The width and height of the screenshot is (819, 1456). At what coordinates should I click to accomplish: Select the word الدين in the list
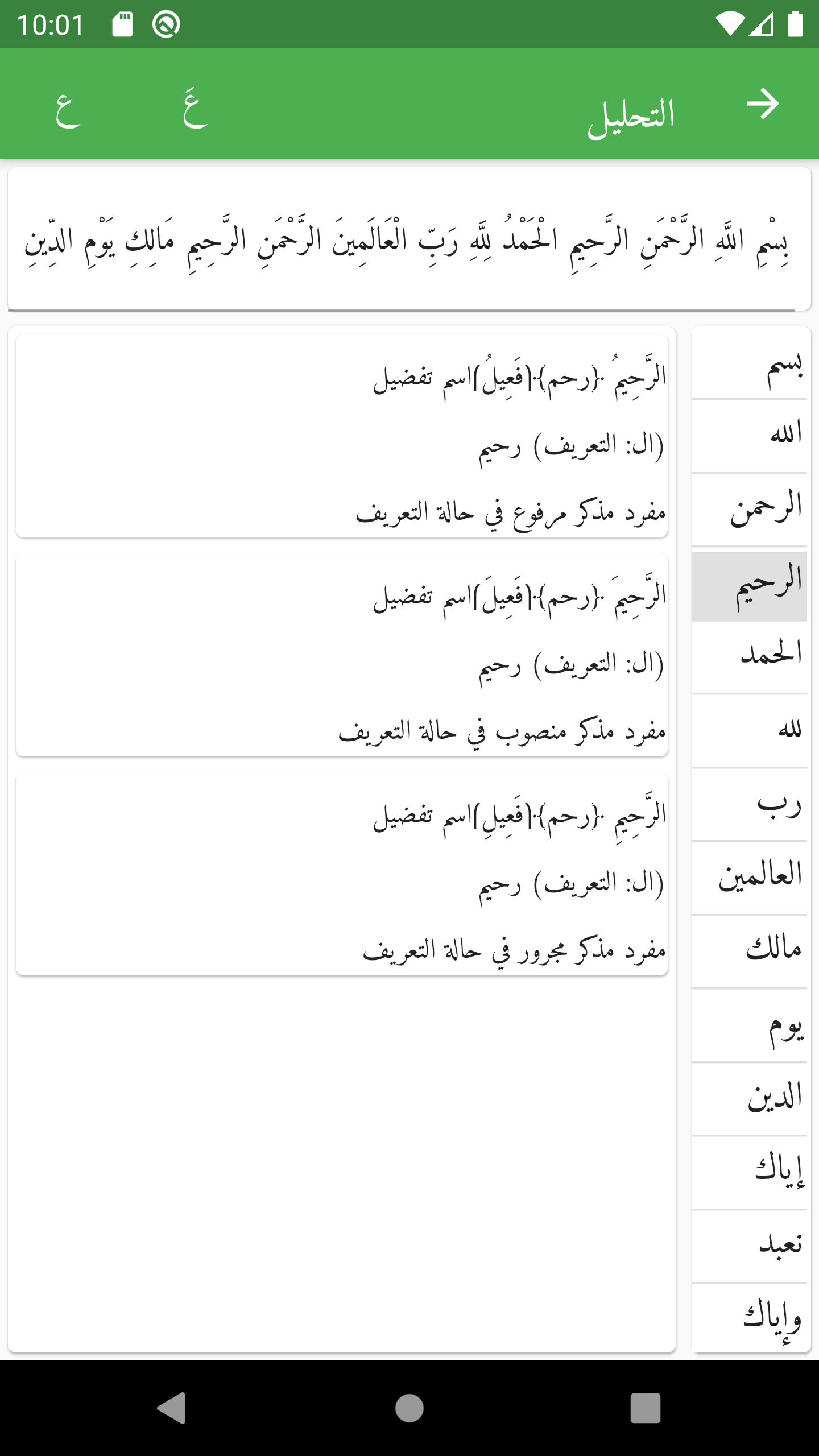pyautogui.click(x=750, y=1099)
